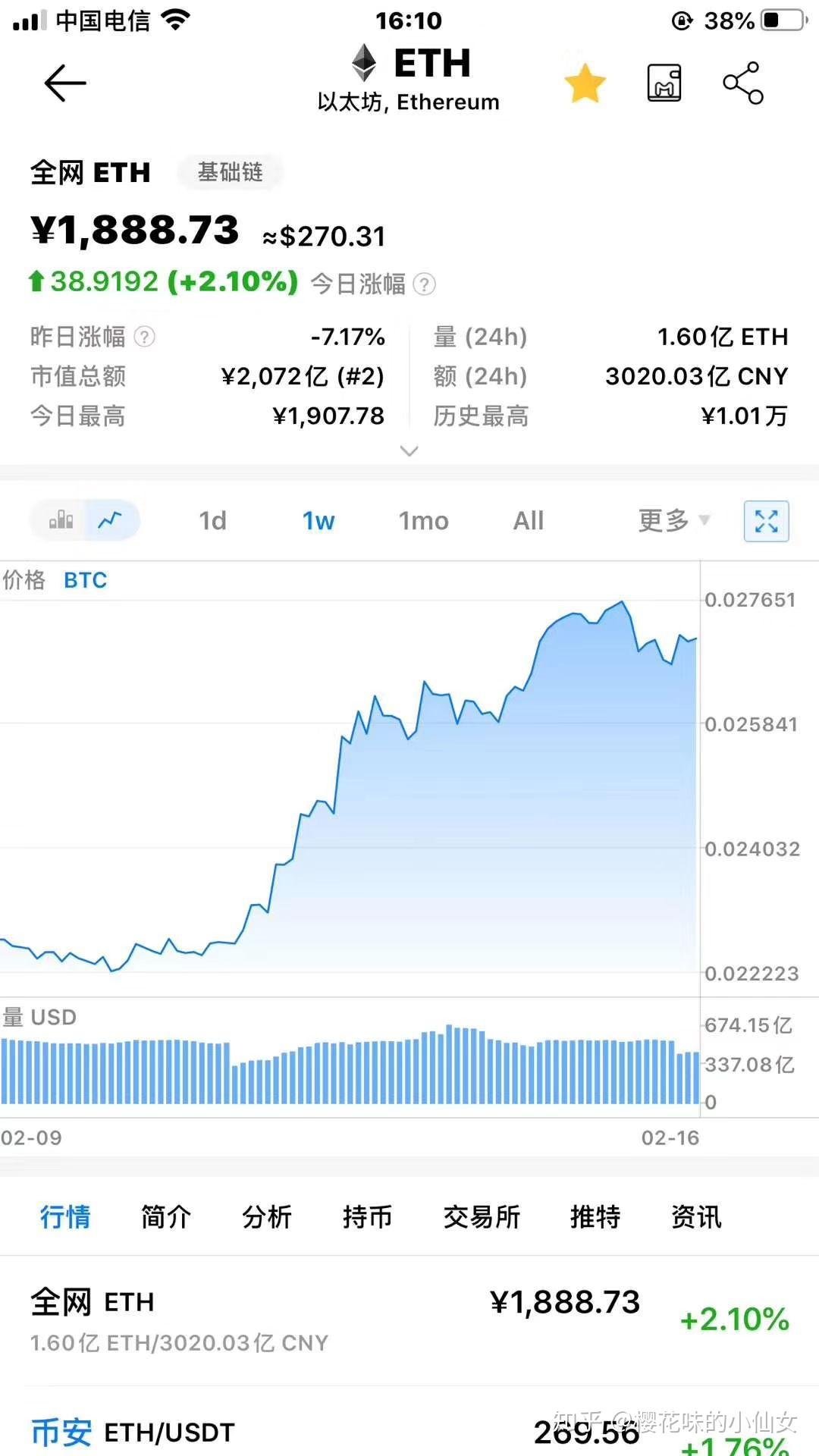Switch to the 交易所 tab

tap(482, 1216)
